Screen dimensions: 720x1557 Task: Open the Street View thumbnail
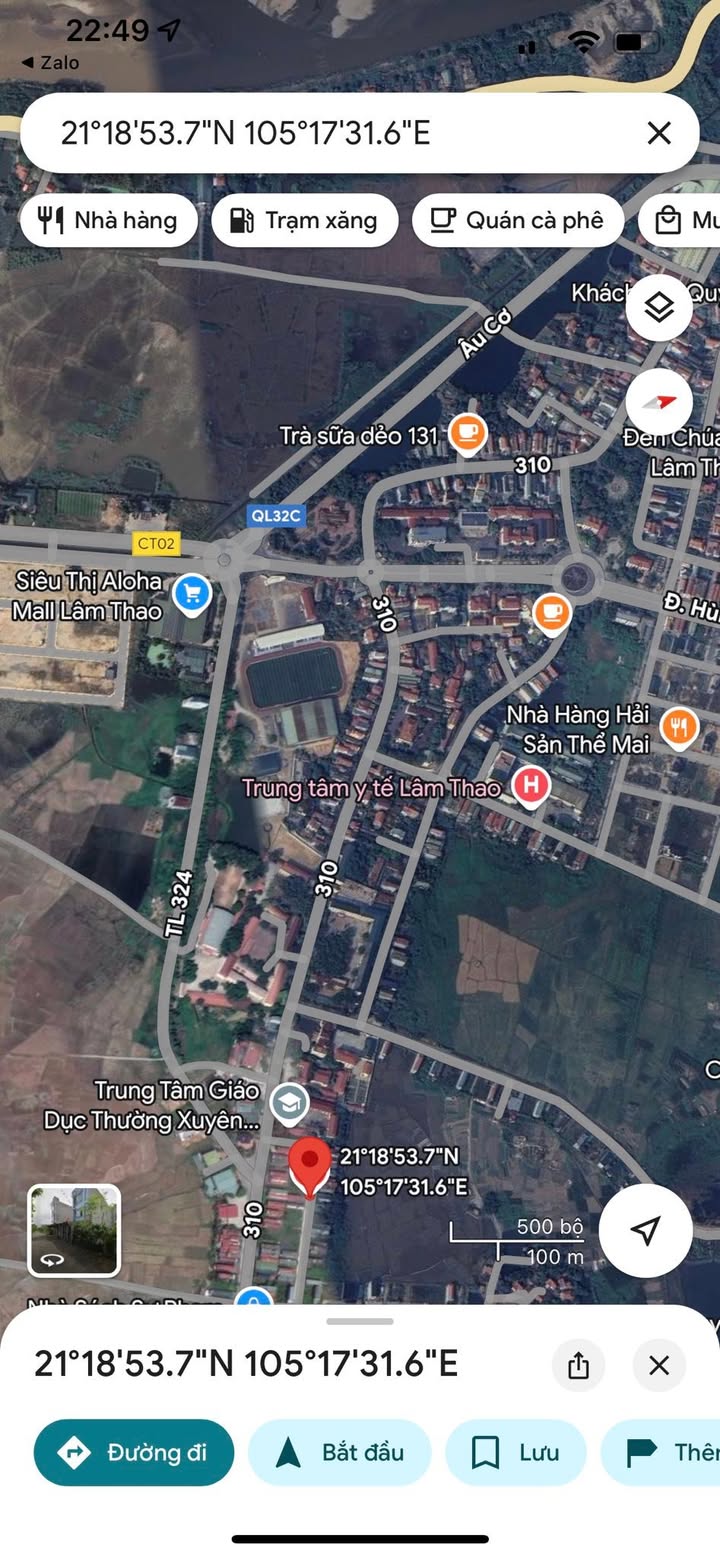74,1231
